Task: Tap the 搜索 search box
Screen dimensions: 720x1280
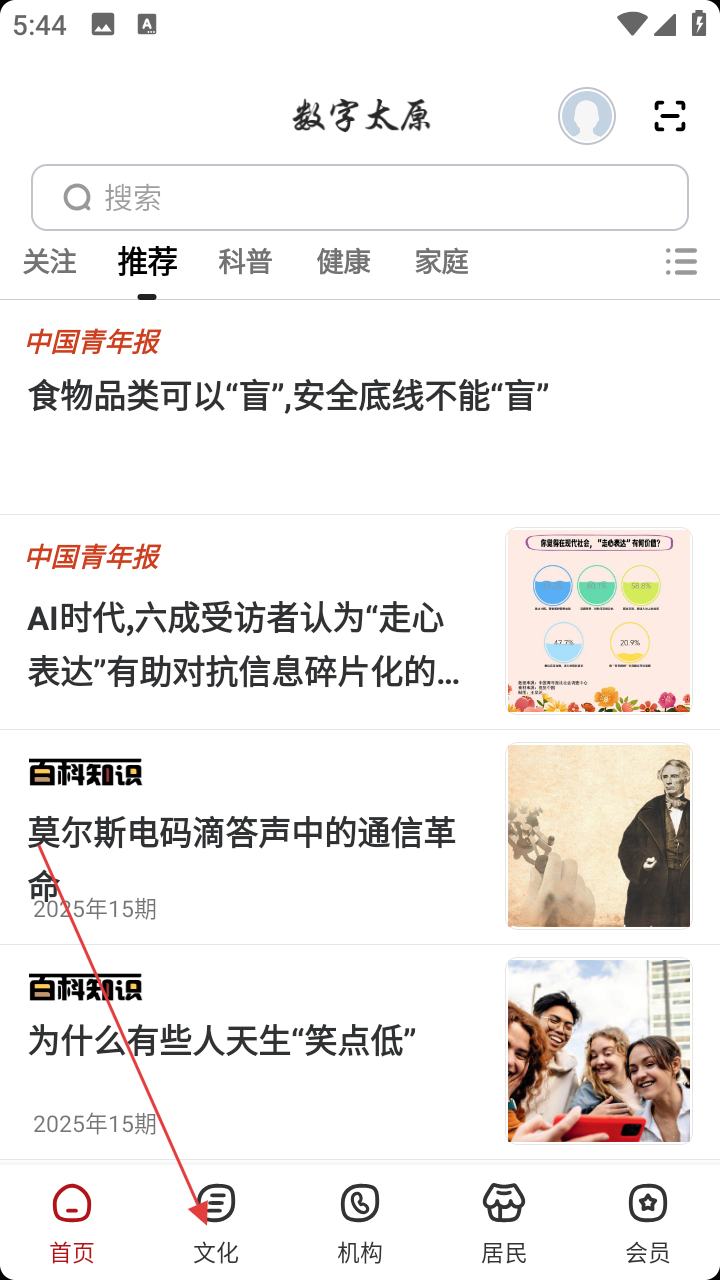Action: click(x=360, y=198)
